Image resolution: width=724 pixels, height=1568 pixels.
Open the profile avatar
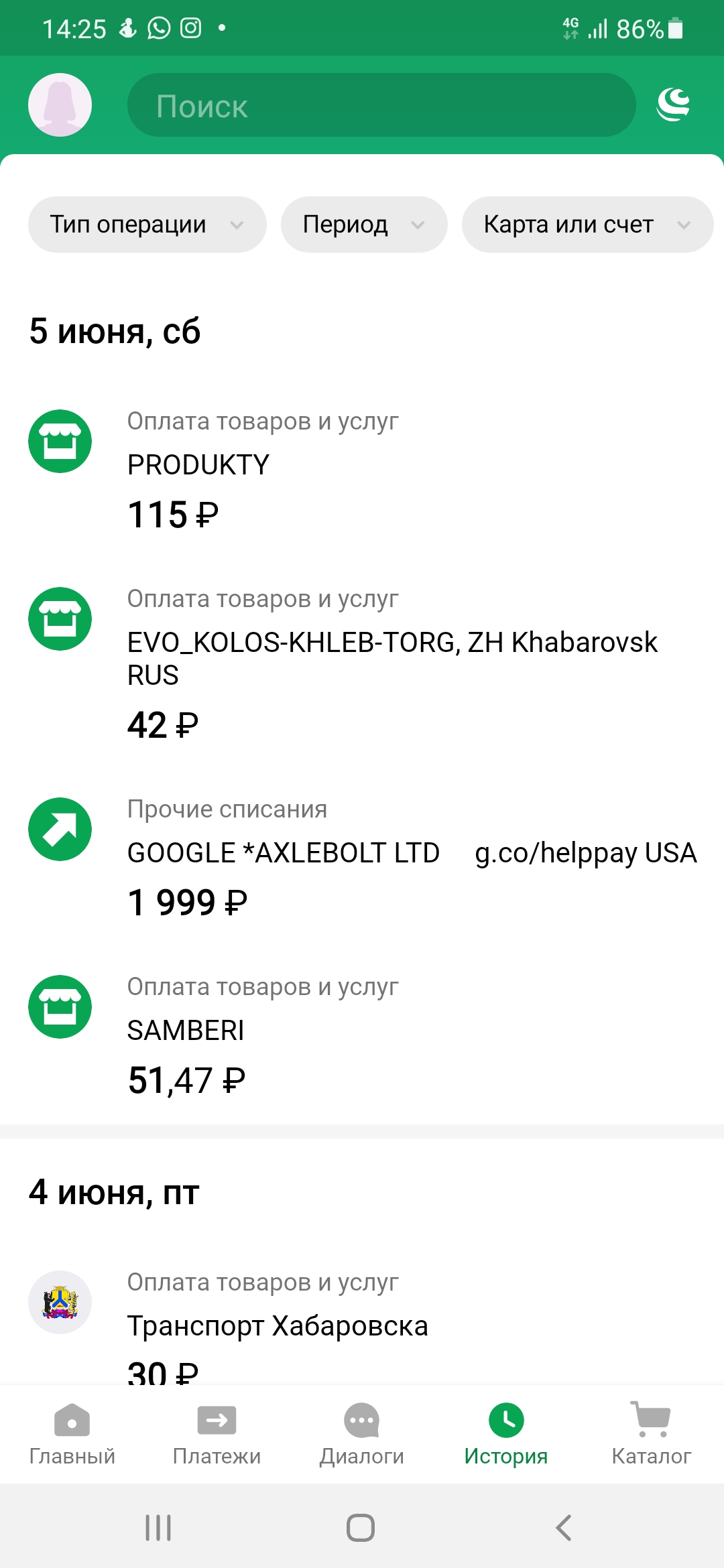60,105
